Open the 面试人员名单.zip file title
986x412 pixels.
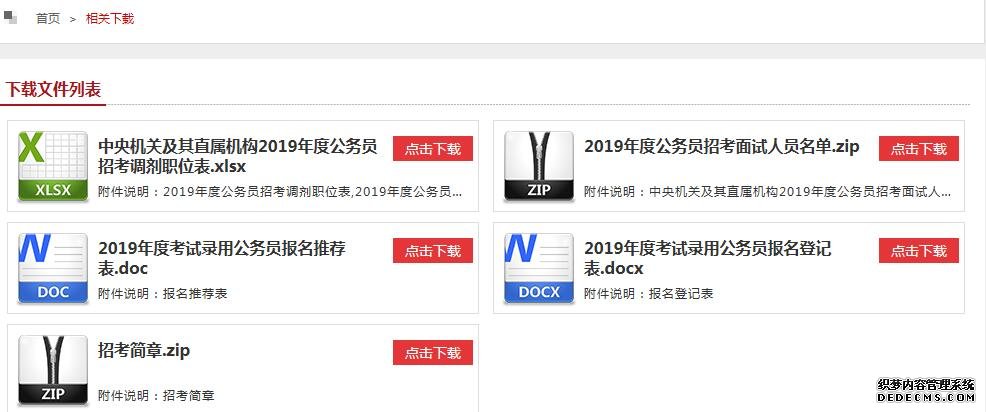tap(721, 146)
